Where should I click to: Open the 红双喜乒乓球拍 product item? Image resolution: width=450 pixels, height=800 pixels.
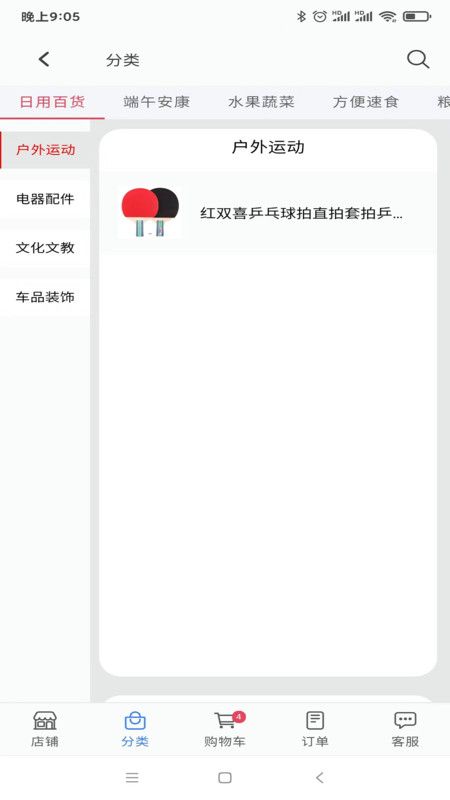267,212
